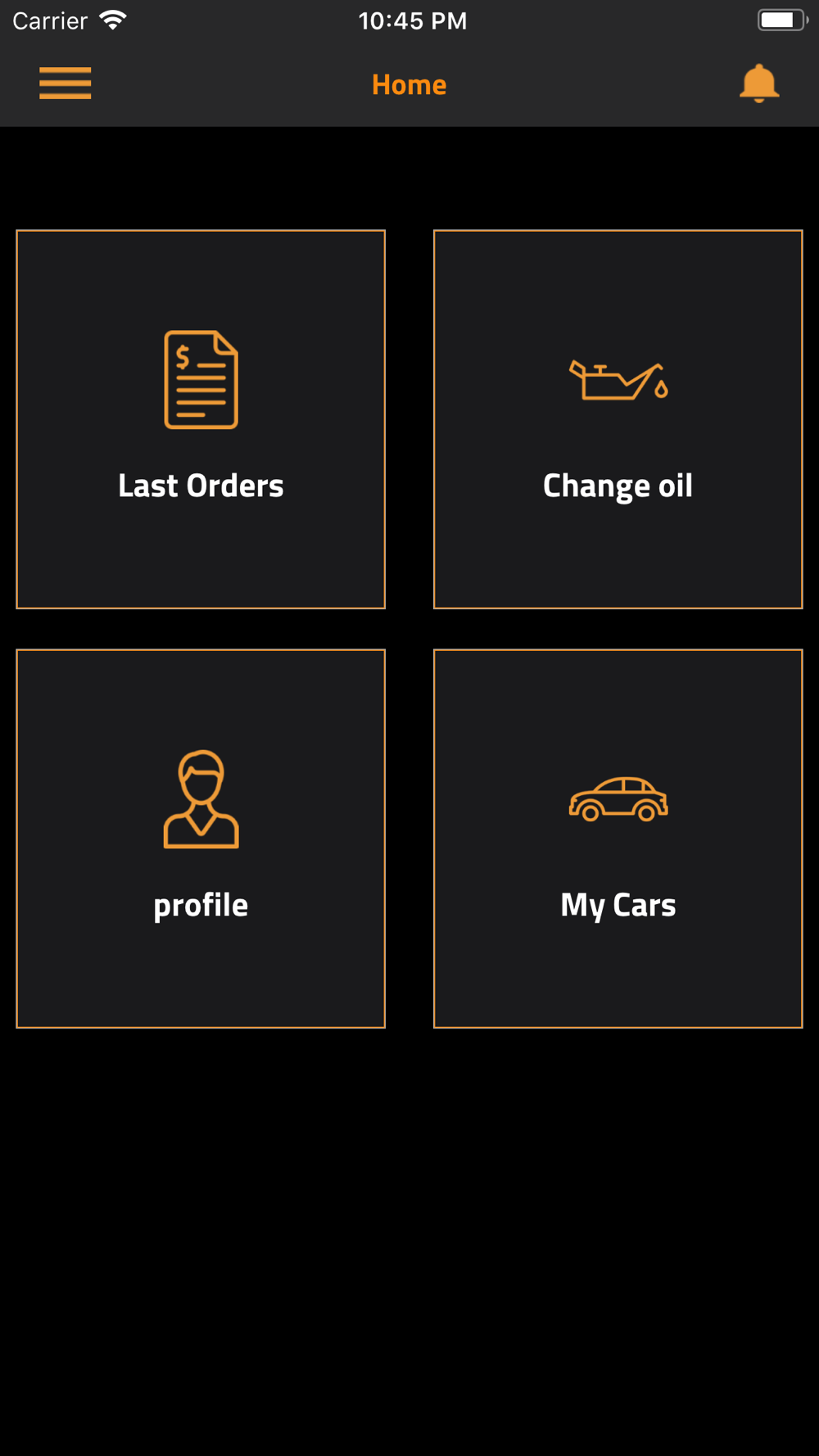Open the Last Orders card
The height and width of the screenshot is (1456, 819).
point(201,419)
